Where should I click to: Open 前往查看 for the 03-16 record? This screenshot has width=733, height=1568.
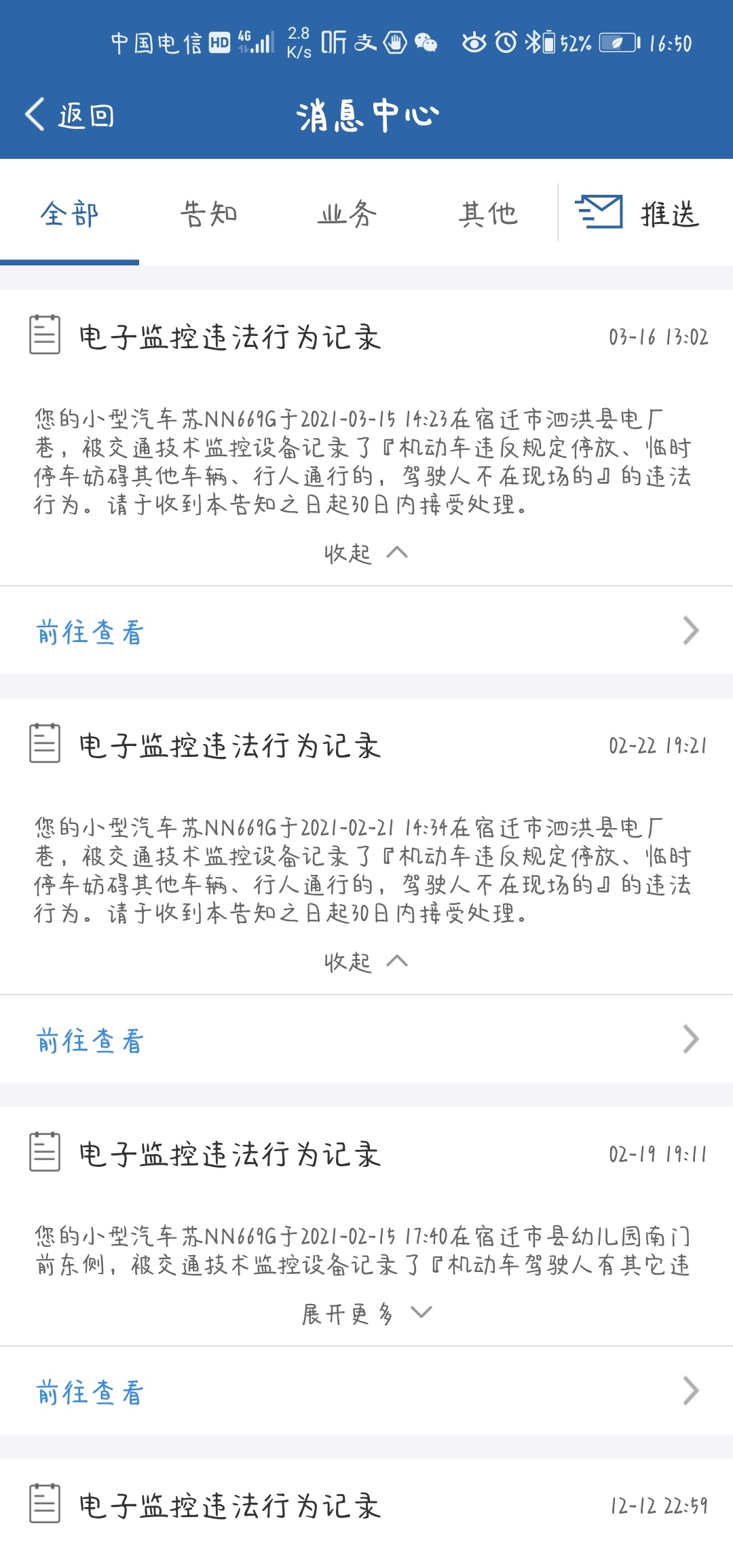(x=366, y=631)
